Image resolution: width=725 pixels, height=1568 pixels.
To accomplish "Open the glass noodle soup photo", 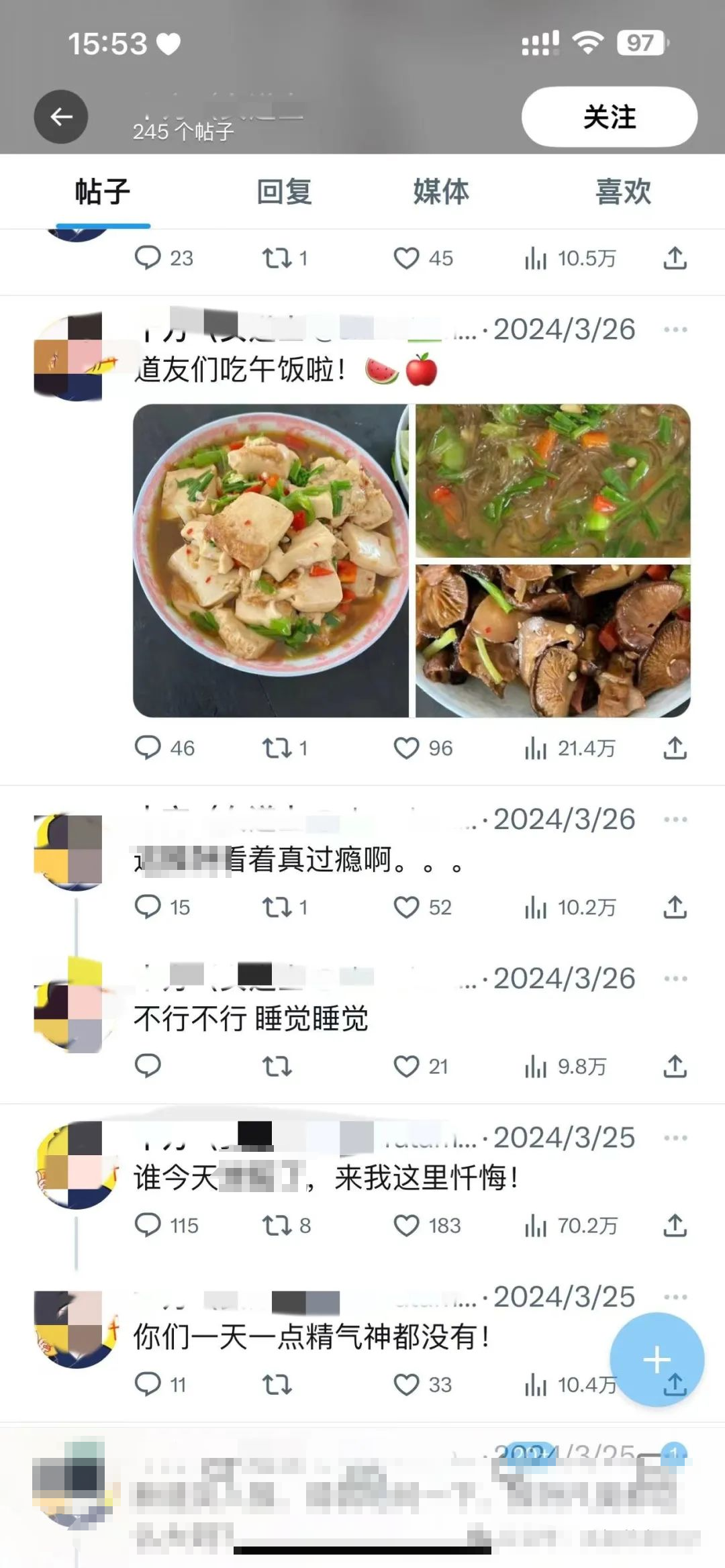I will coord(552,481).
